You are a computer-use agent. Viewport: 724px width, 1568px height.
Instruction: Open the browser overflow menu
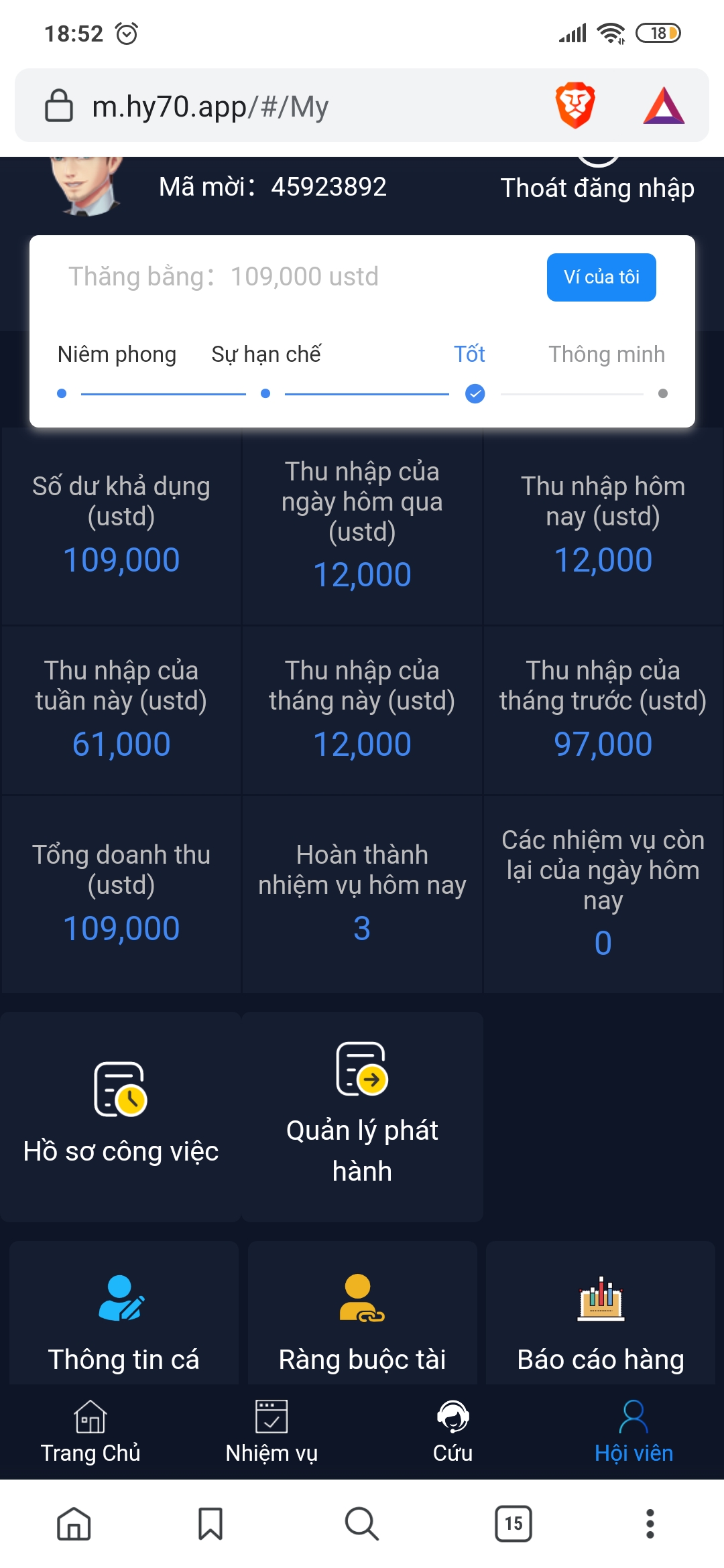tap(650, 1524)
